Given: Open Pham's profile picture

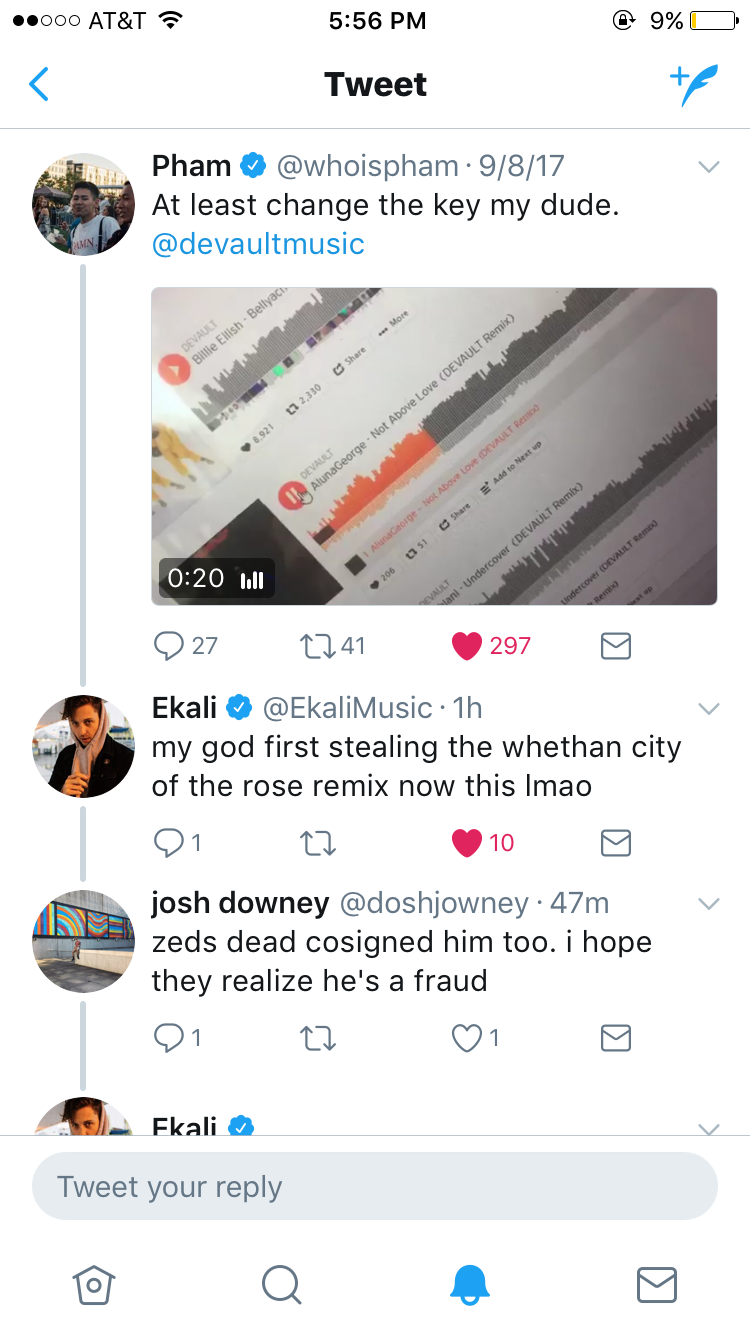Looking at the screenshot, I should coord(84,205).
